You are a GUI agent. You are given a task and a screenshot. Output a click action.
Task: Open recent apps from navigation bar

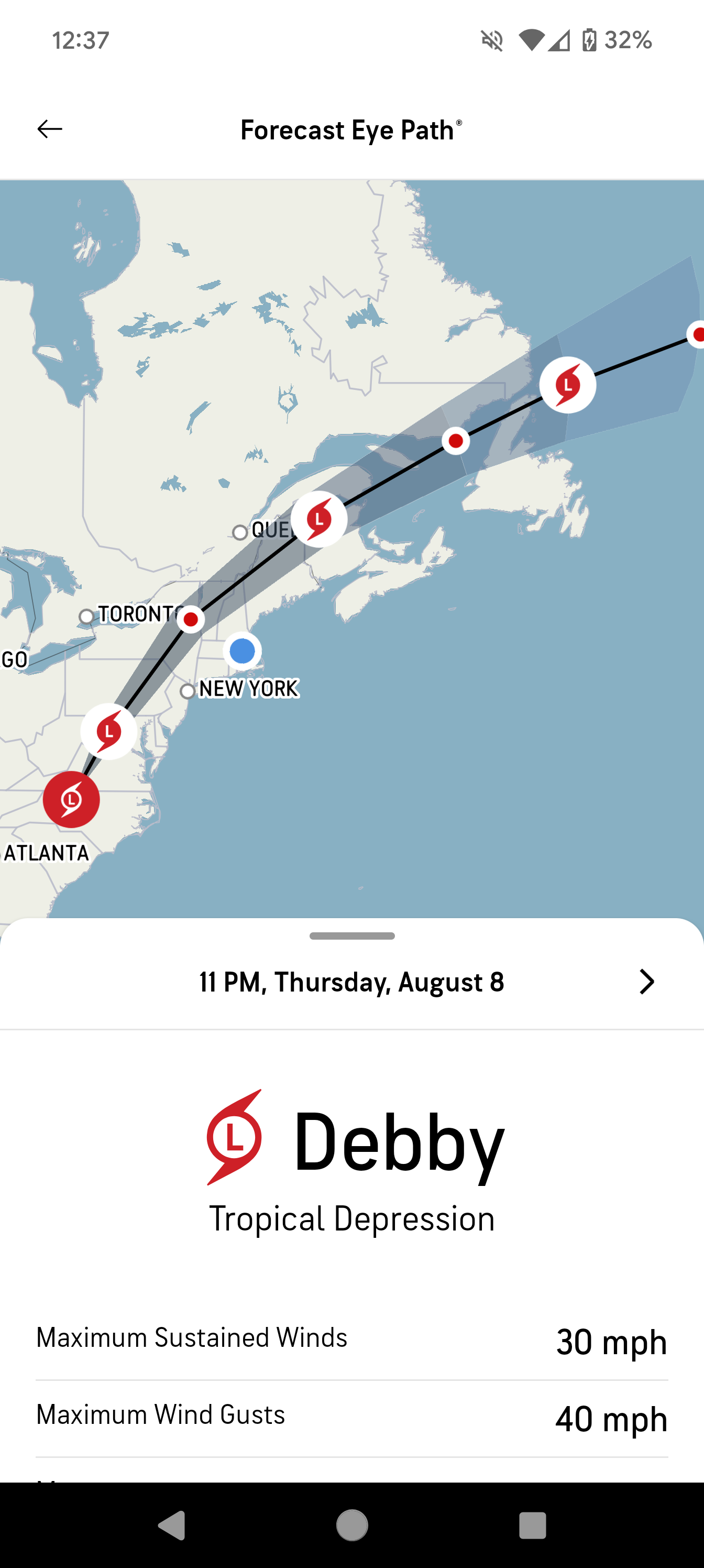click(532, 1526)
